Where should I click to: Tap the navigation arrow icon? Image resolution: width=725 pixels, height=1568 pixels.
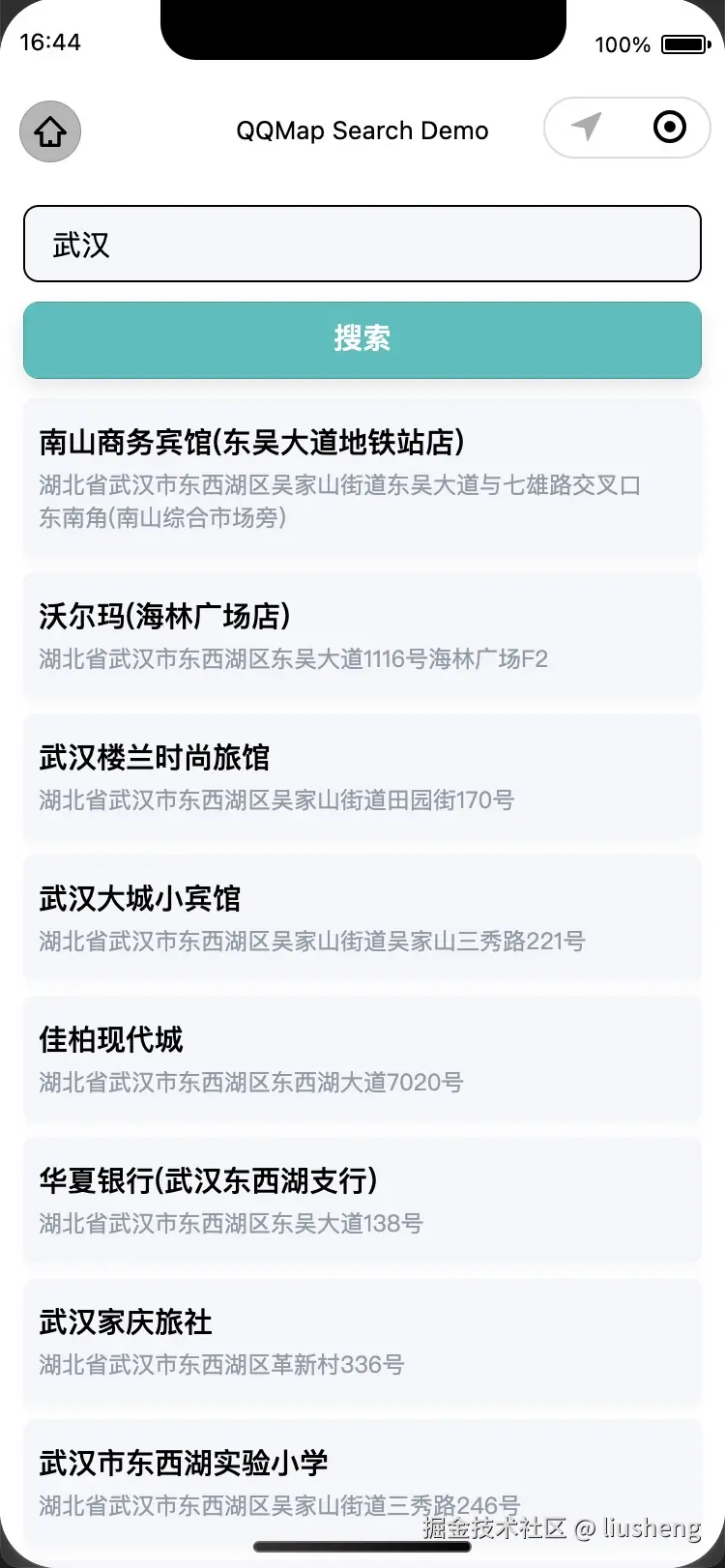pos(587,127)
